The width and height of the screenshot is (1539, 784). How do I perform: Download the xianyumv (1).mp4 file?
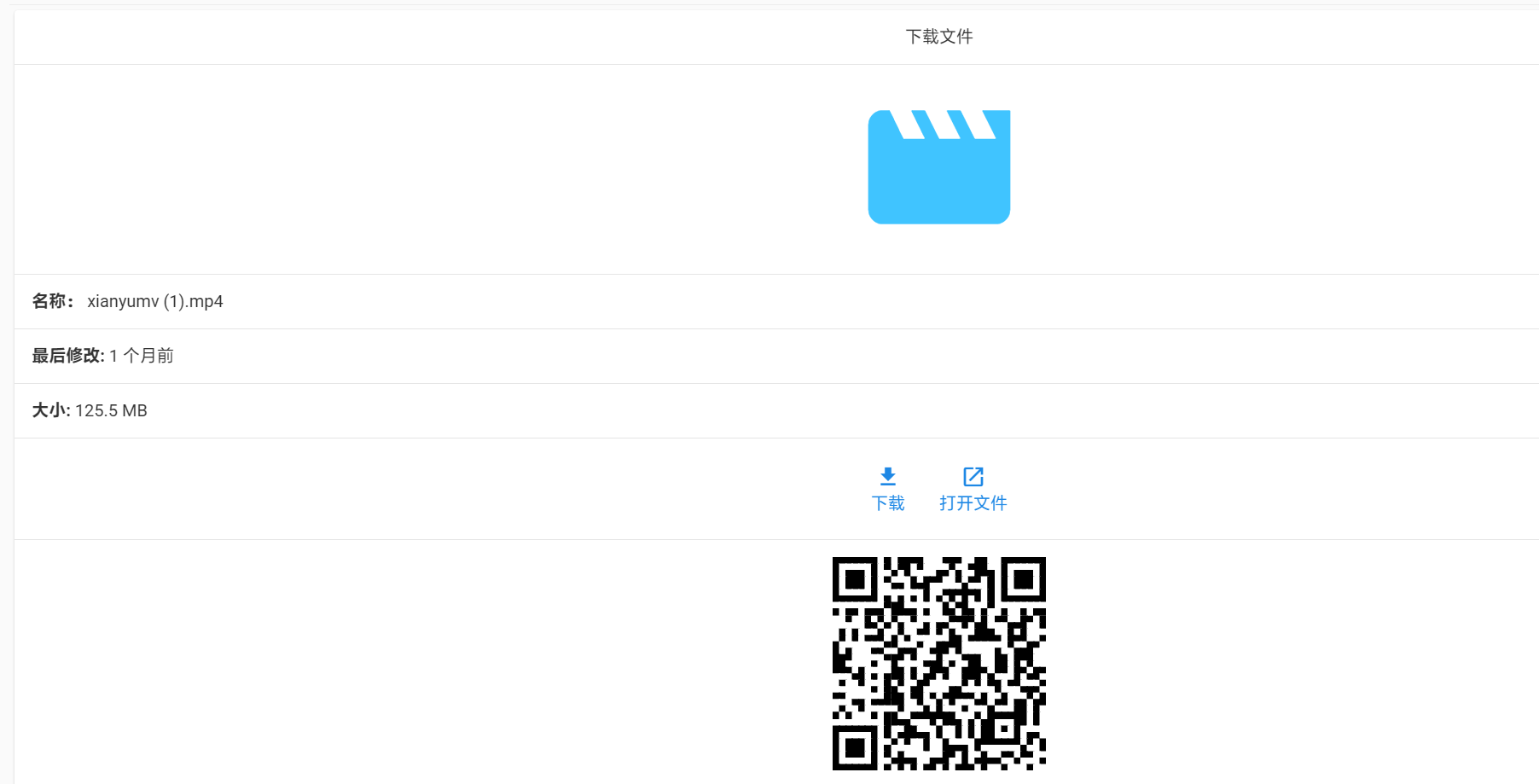pyautogui.click(x=887, y=489)
